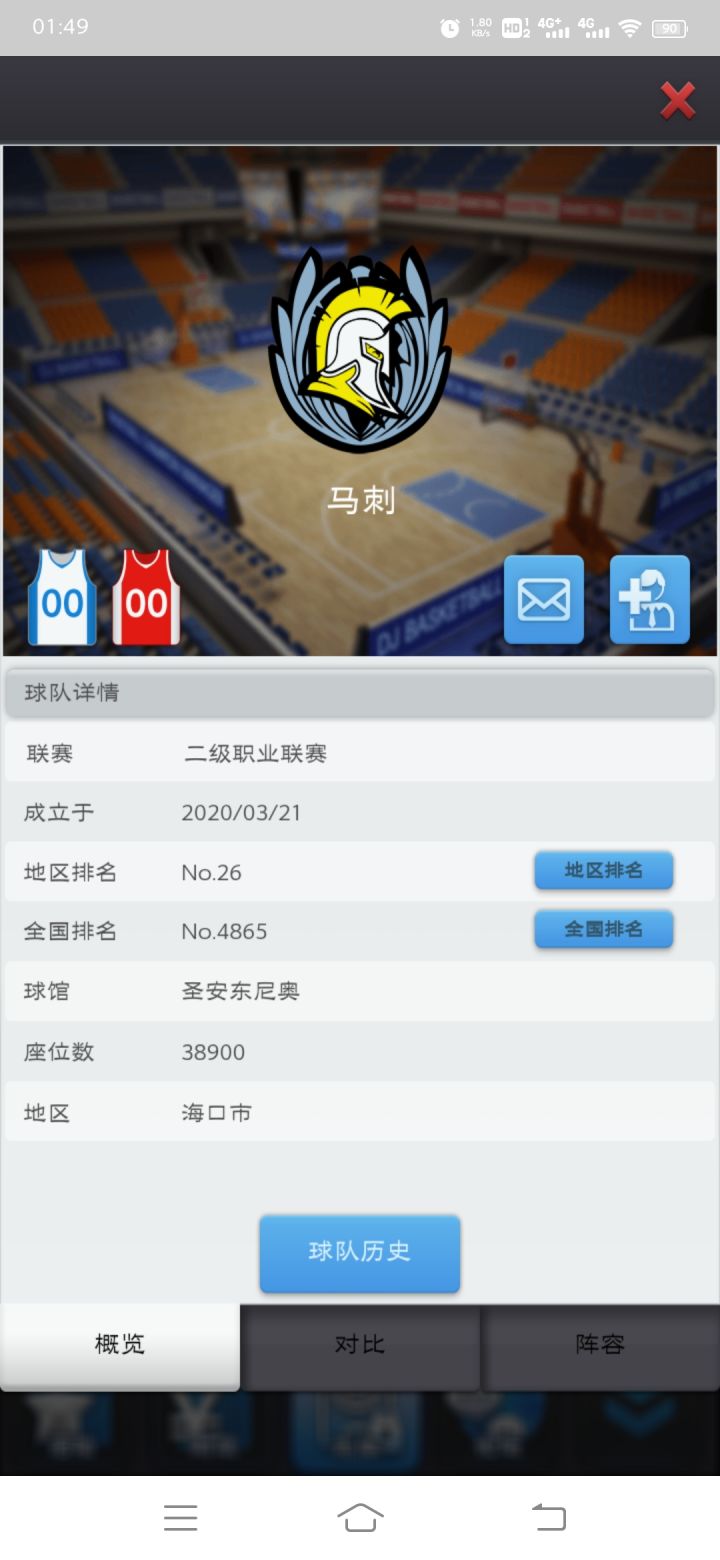
Task: Open the team message mailbox icon
Action: [543, 599]
